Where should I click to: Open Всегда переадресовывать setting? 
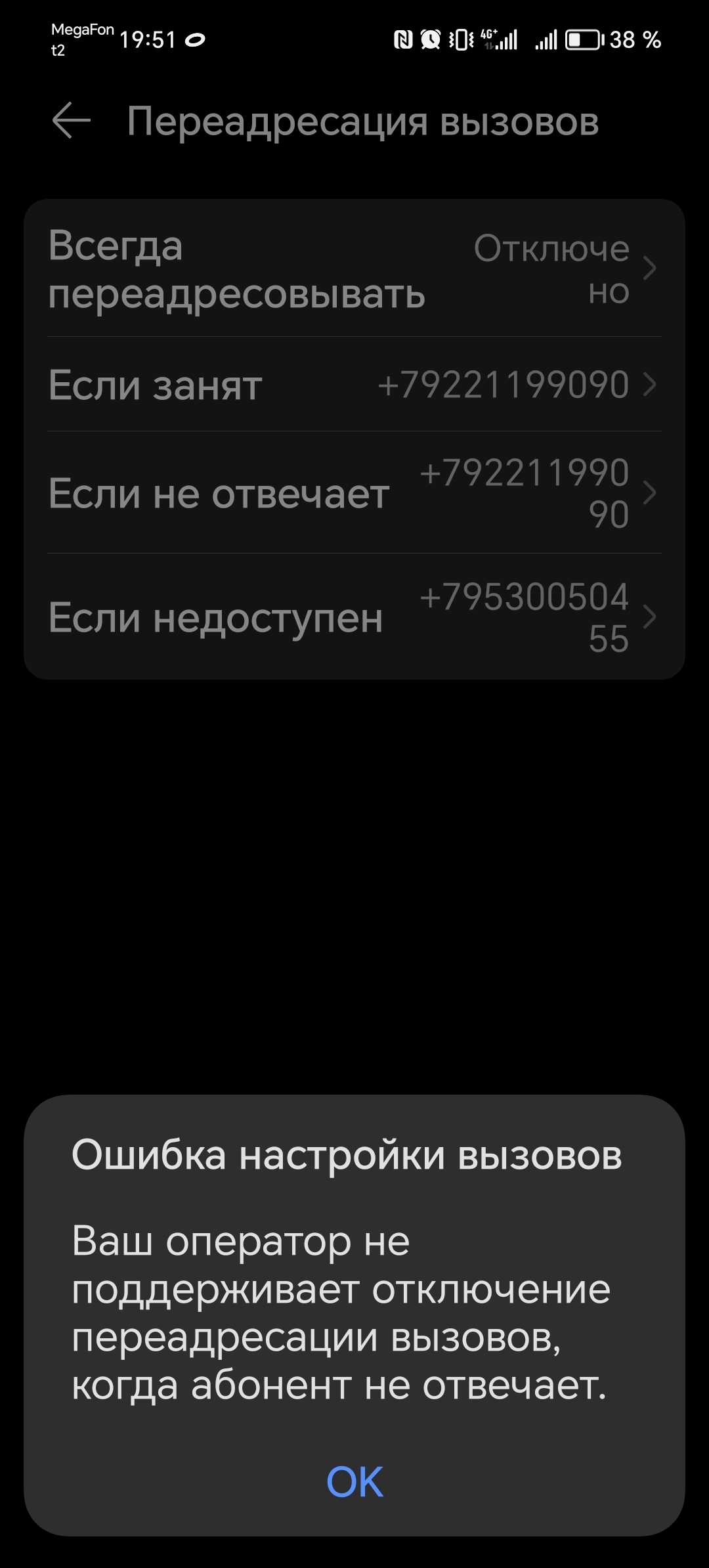(x=354, y=269)
